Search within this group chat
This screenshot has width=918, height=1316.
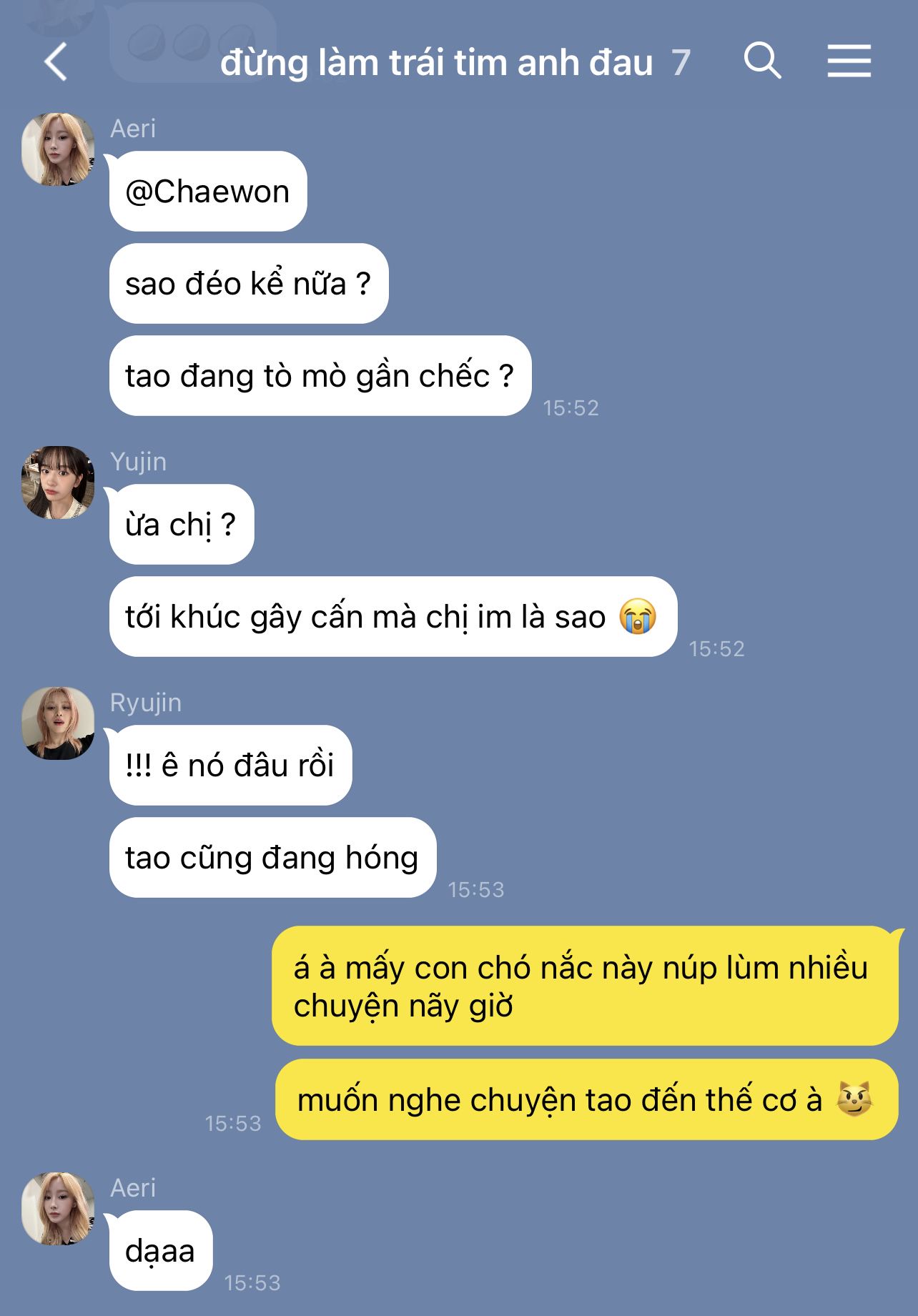point(762,60)
